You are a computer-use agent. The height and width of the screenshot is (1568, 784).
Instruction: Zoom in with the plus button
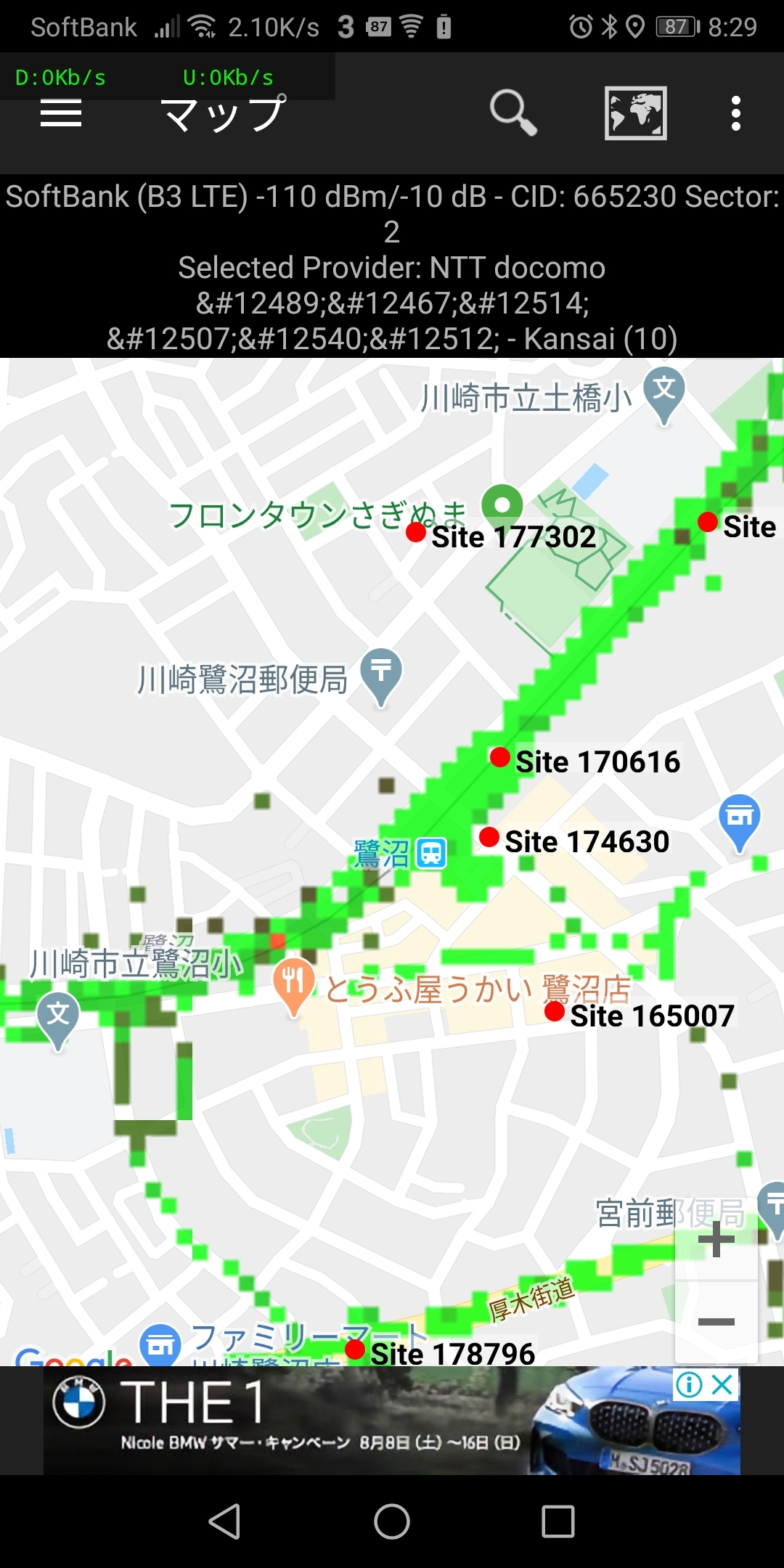[716, 1239]
